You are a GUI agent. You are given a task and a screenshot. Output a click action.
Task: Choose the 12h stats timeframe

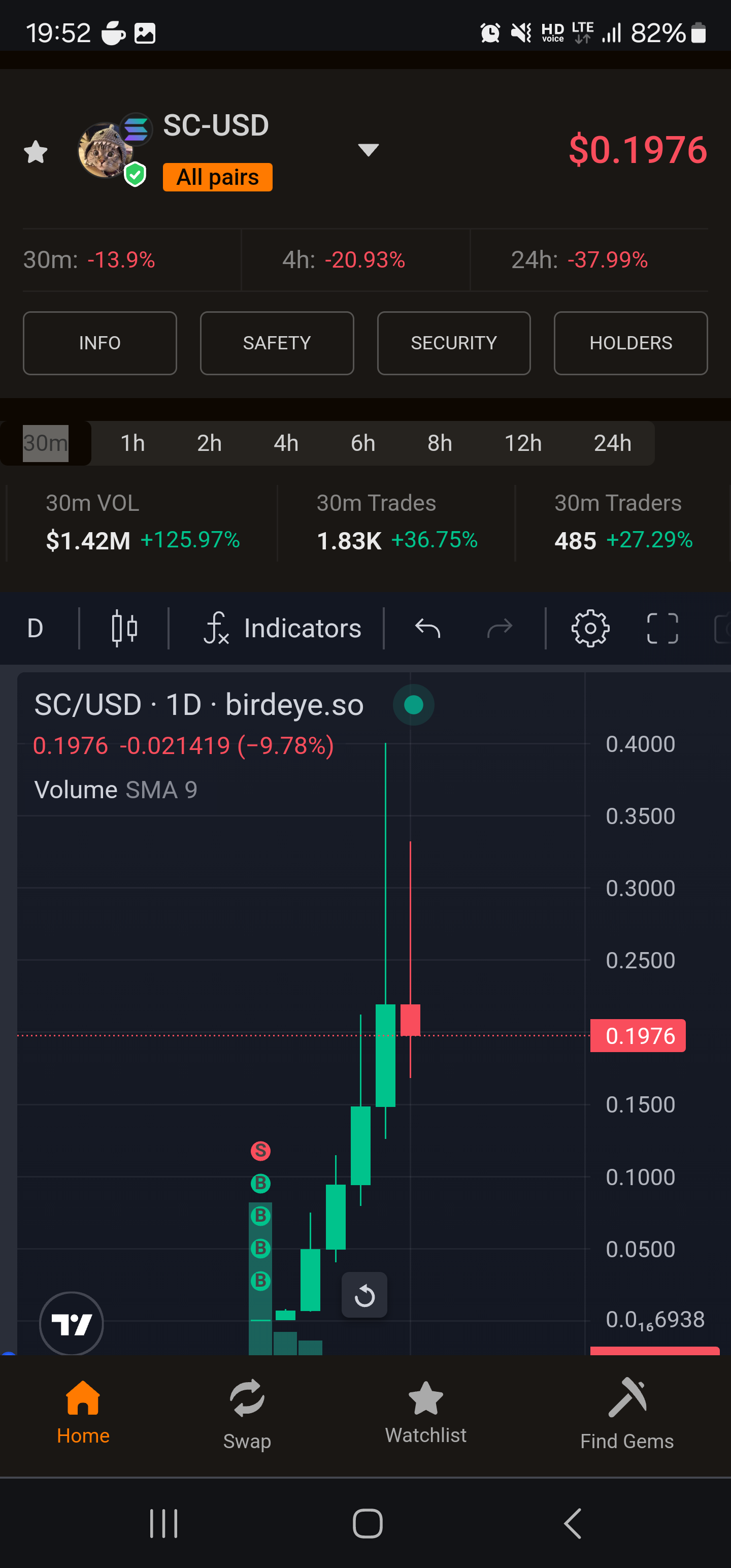(523, 443)
